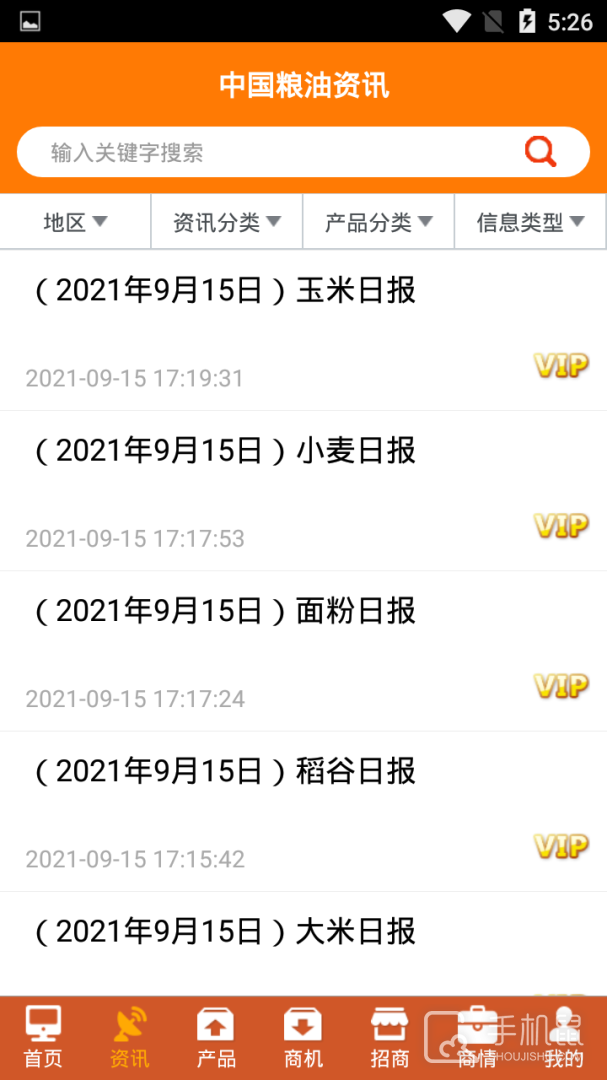Screen dimensions: 607x1080
Task: Open the 资讯分类 dropdown
Action: [x=227, y=222]
